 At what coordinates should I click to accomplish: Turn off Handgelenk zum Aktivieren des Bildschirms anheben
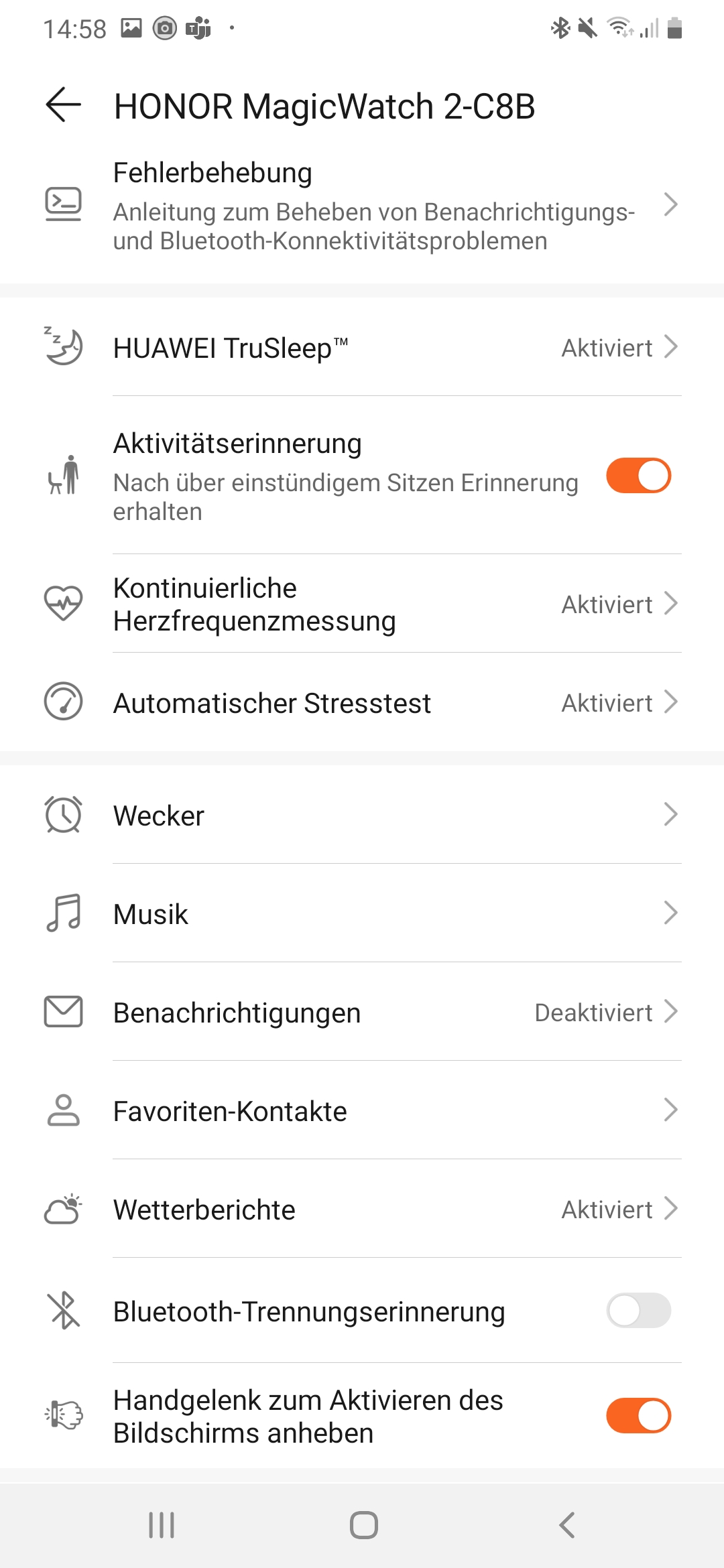tap(638, 1415)
